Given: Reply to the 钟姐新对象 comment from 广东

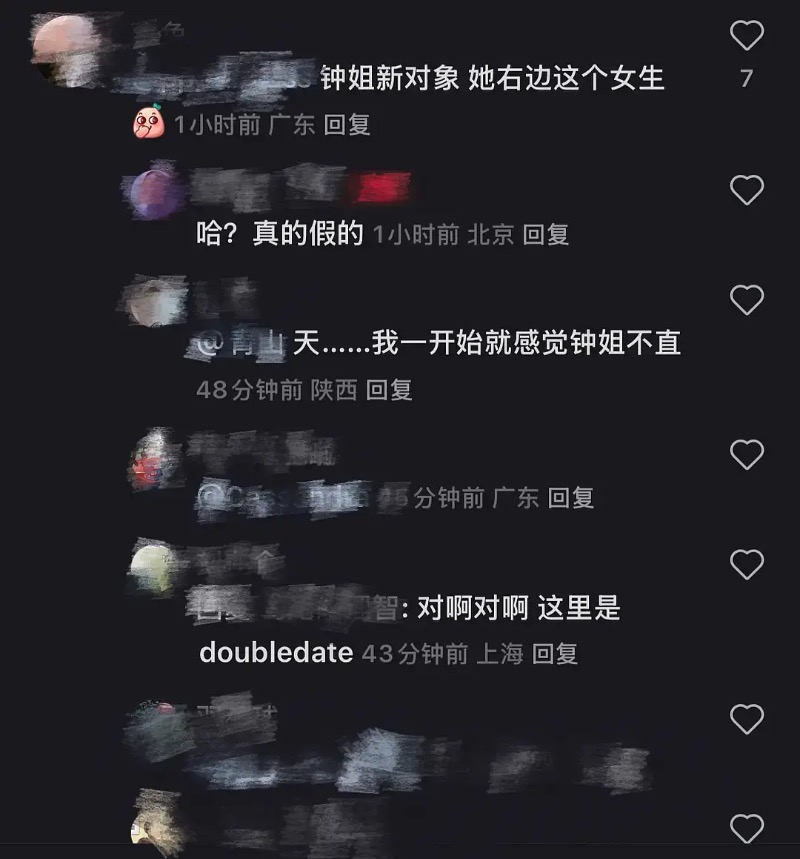Looking at the screenshot, I should (x=348, y=125).
